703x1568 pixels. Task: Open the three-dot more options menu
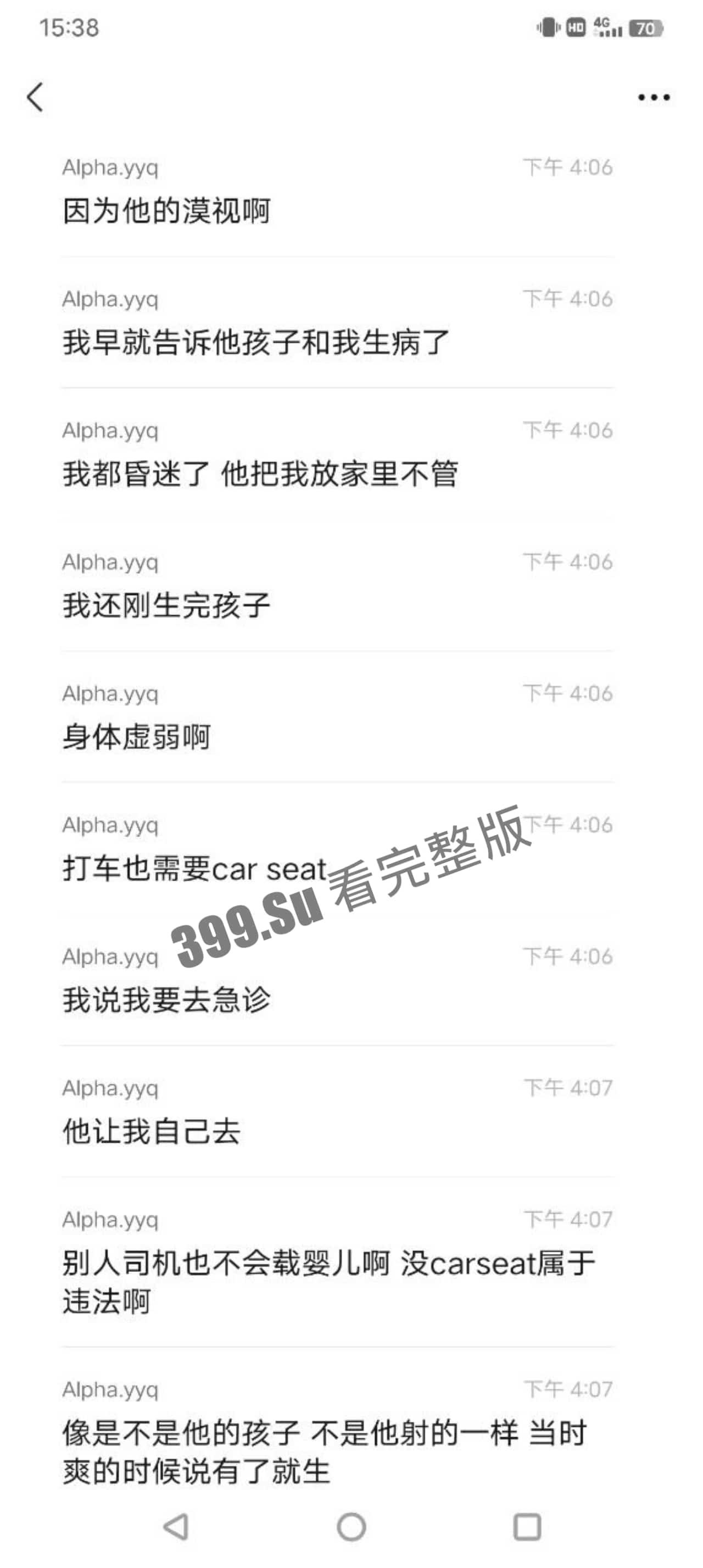point(651,95)
